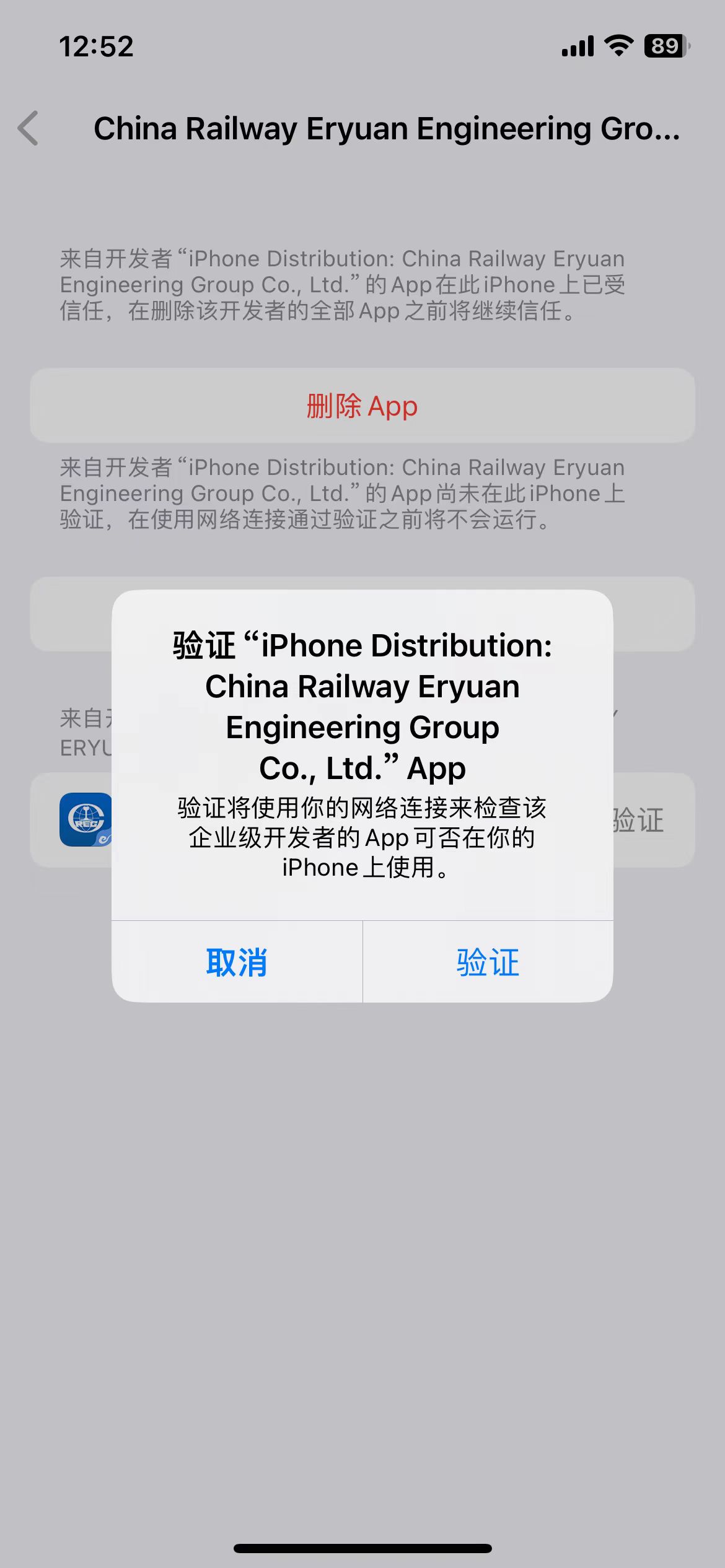The width and height of the screenshot is (725, 1568).
Task: Confirm 验证 in the dialog
Action: click(x=488, y=962)
